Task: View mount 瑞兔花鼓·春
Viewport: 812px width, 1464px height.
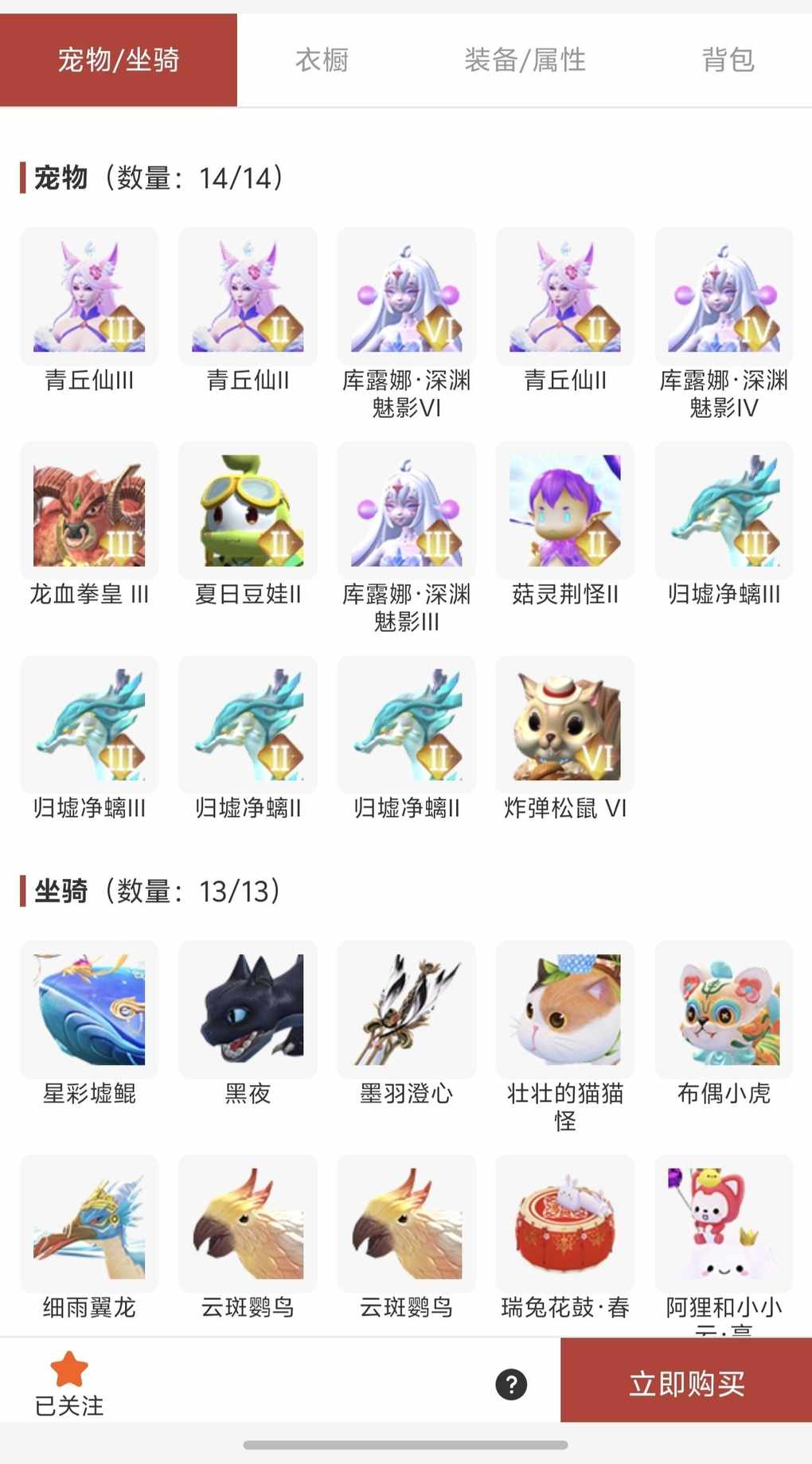Action: [x=565, y=1224]
